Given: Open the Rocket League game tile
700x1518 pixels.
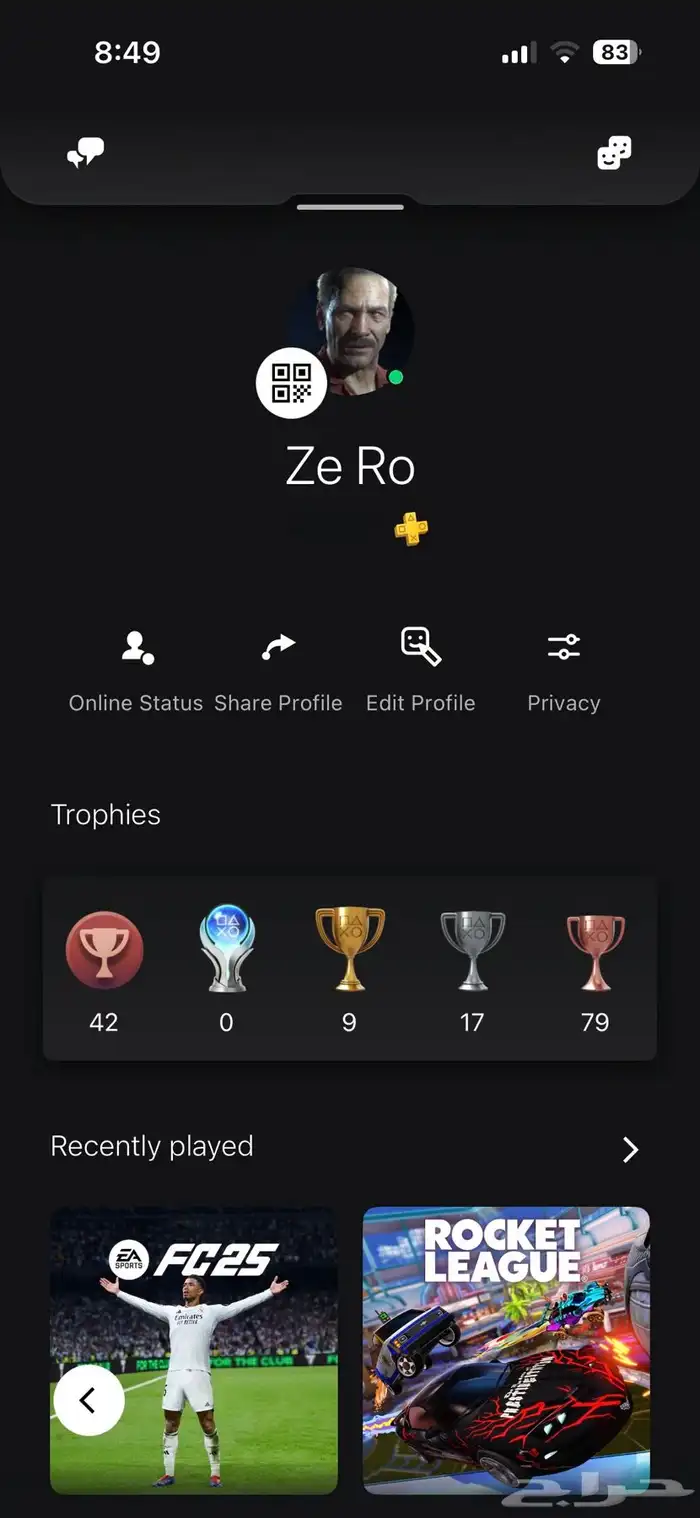Looking at the screenshot, I should pos(506,1350).
